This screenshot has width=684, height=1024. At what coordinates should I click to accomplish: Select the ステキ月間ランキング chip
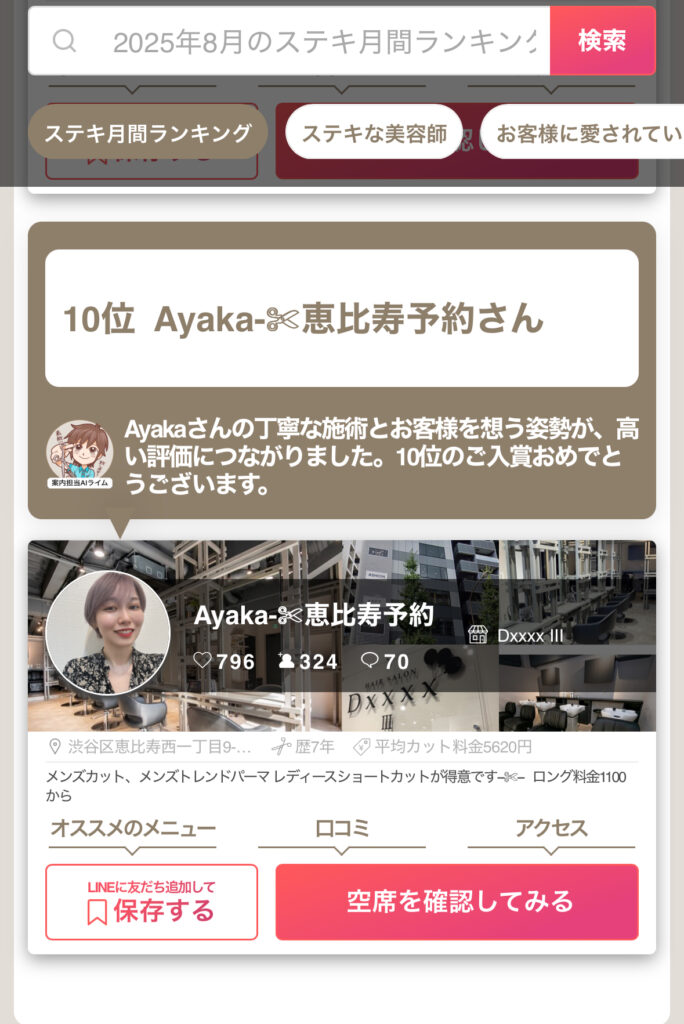tap(147, 133)
